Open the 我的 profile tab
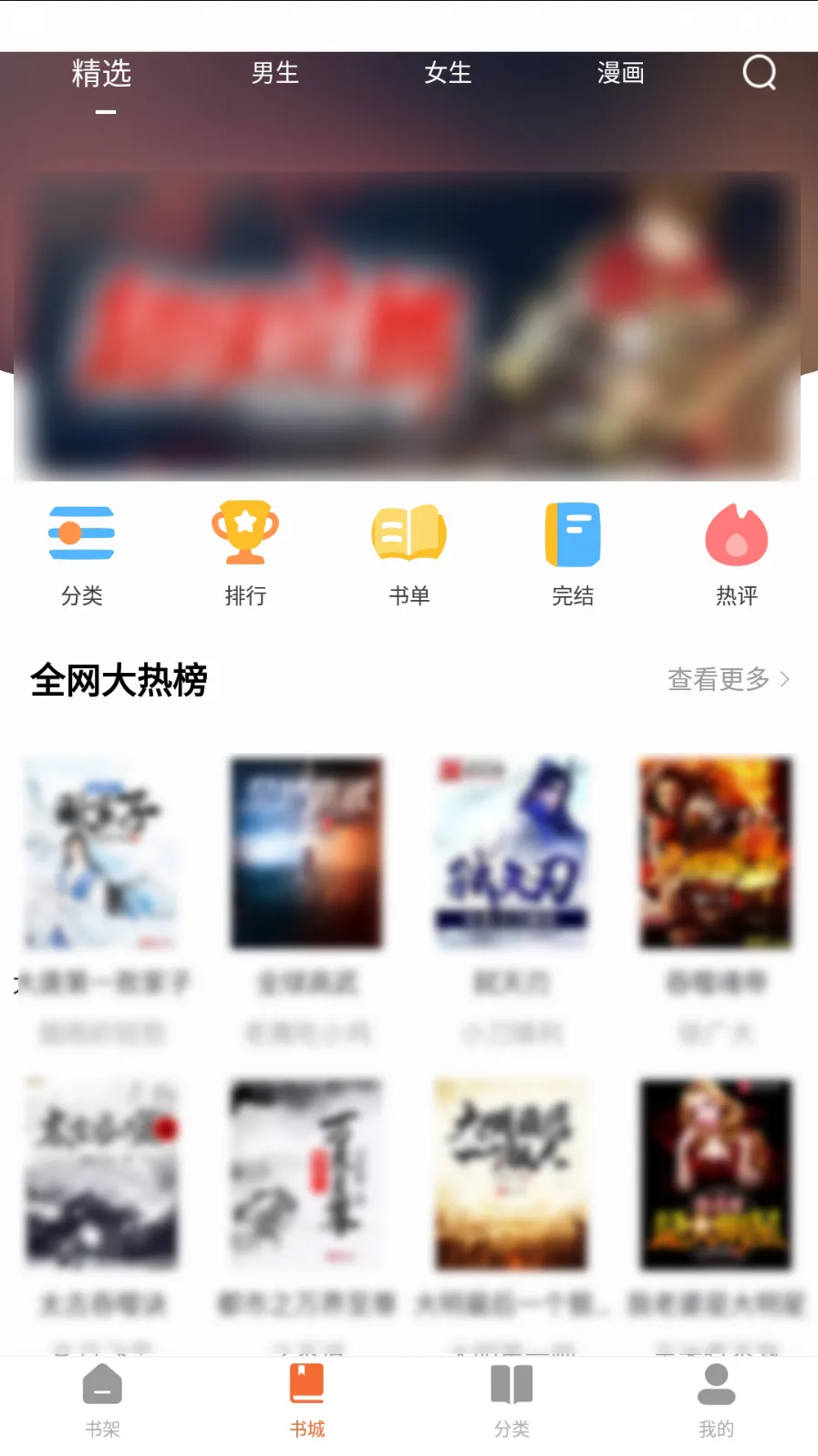 [716, 1399]
